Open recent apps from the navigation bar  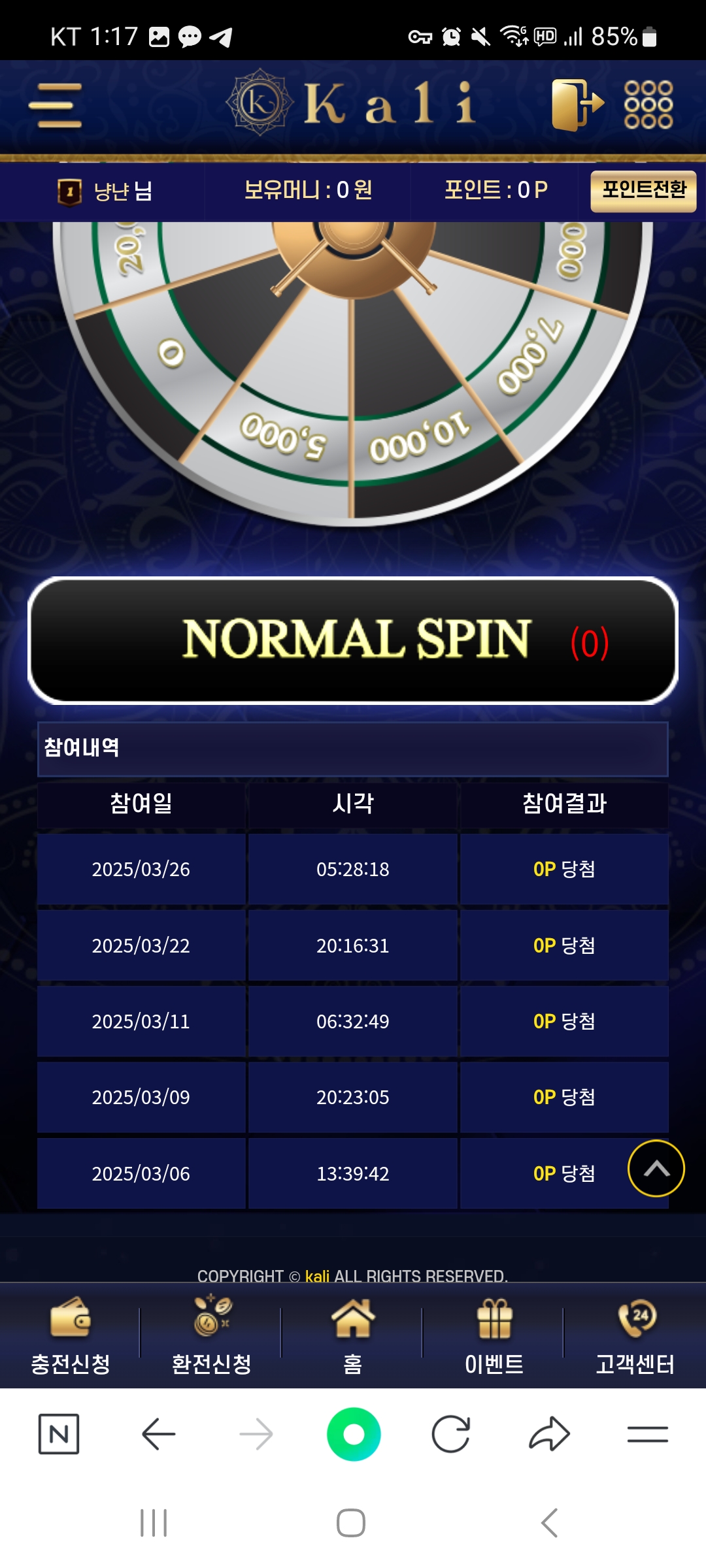point(154,1523)
